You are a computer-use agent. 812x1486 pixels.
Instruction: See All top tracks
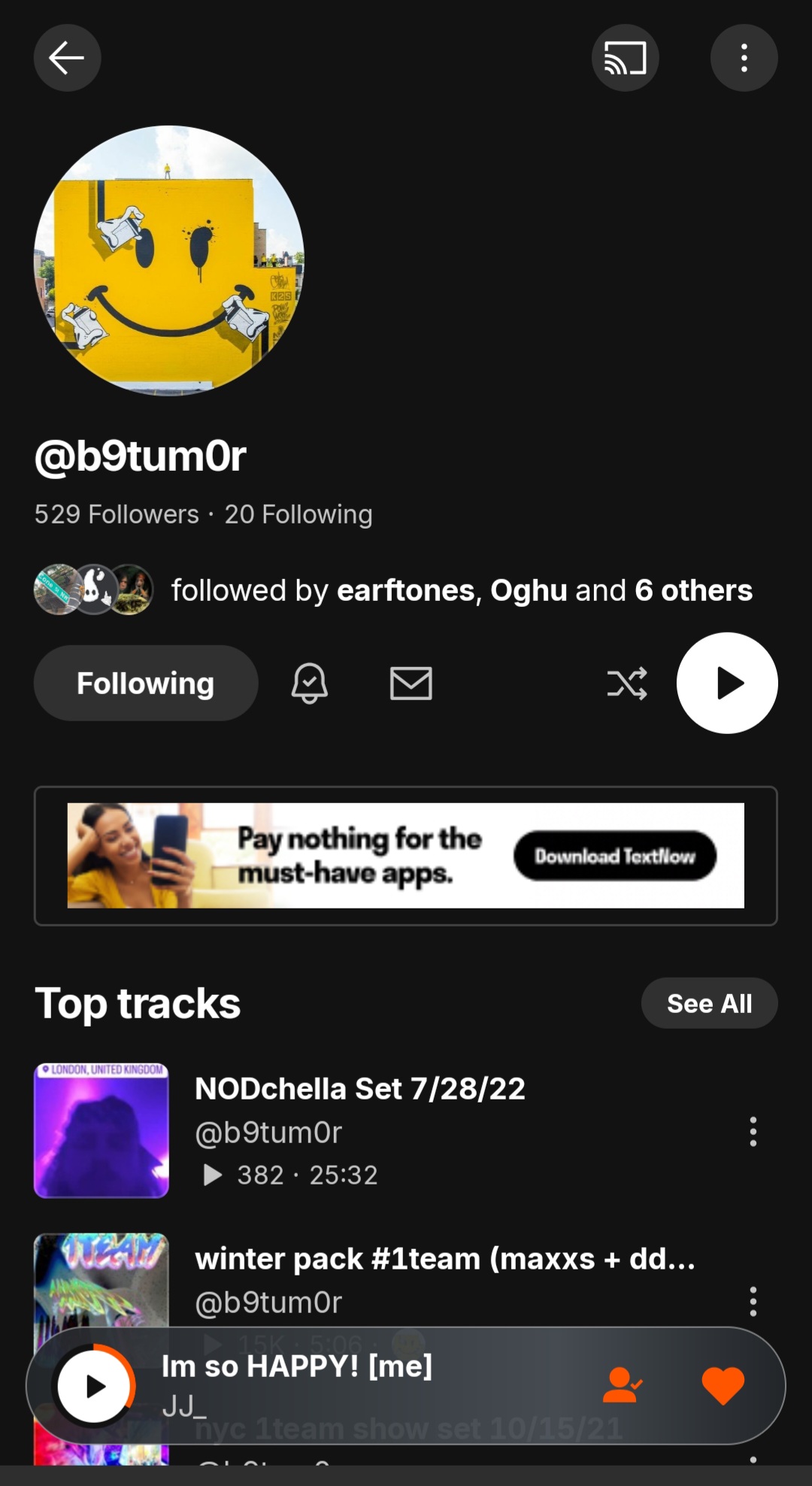click(x=709, y=1003)
